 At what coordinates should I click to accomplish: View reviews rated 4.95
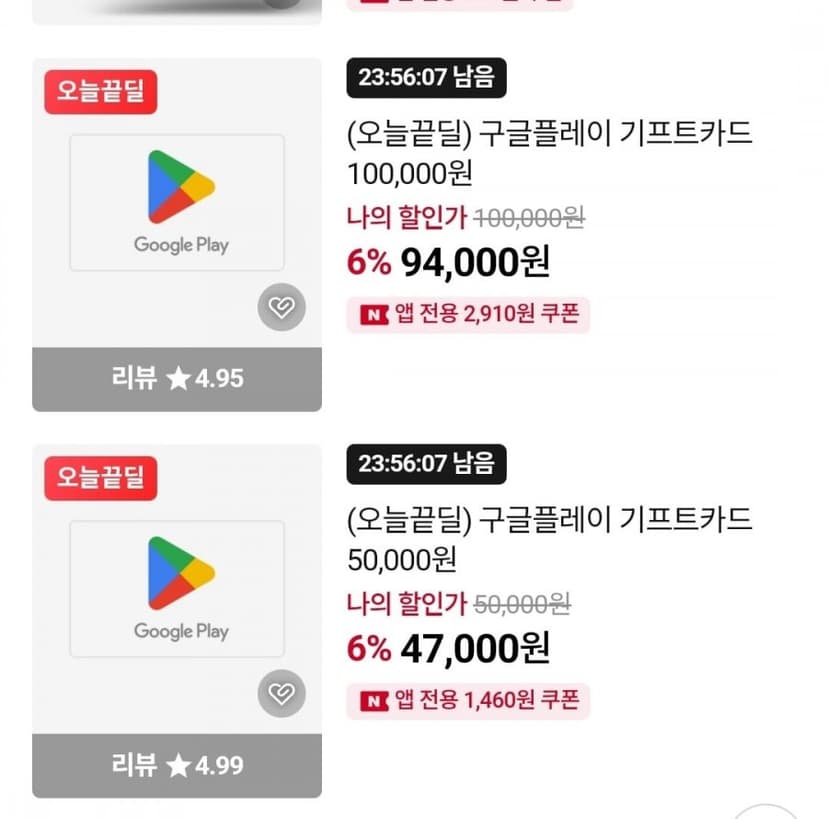[177, 379]
